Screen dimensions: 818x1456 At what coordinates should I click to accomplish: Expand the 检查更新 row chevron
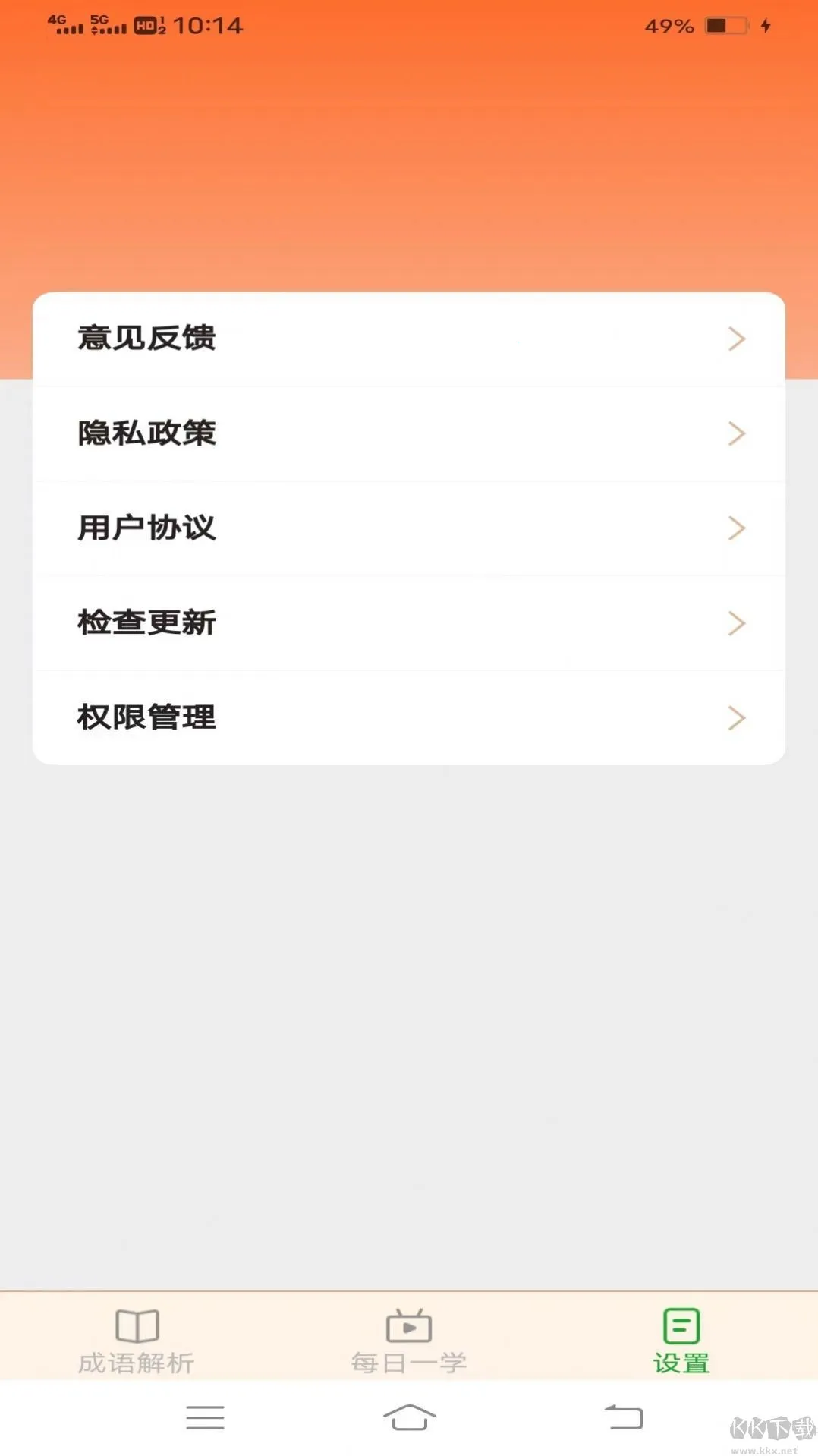tap(735, 622)
